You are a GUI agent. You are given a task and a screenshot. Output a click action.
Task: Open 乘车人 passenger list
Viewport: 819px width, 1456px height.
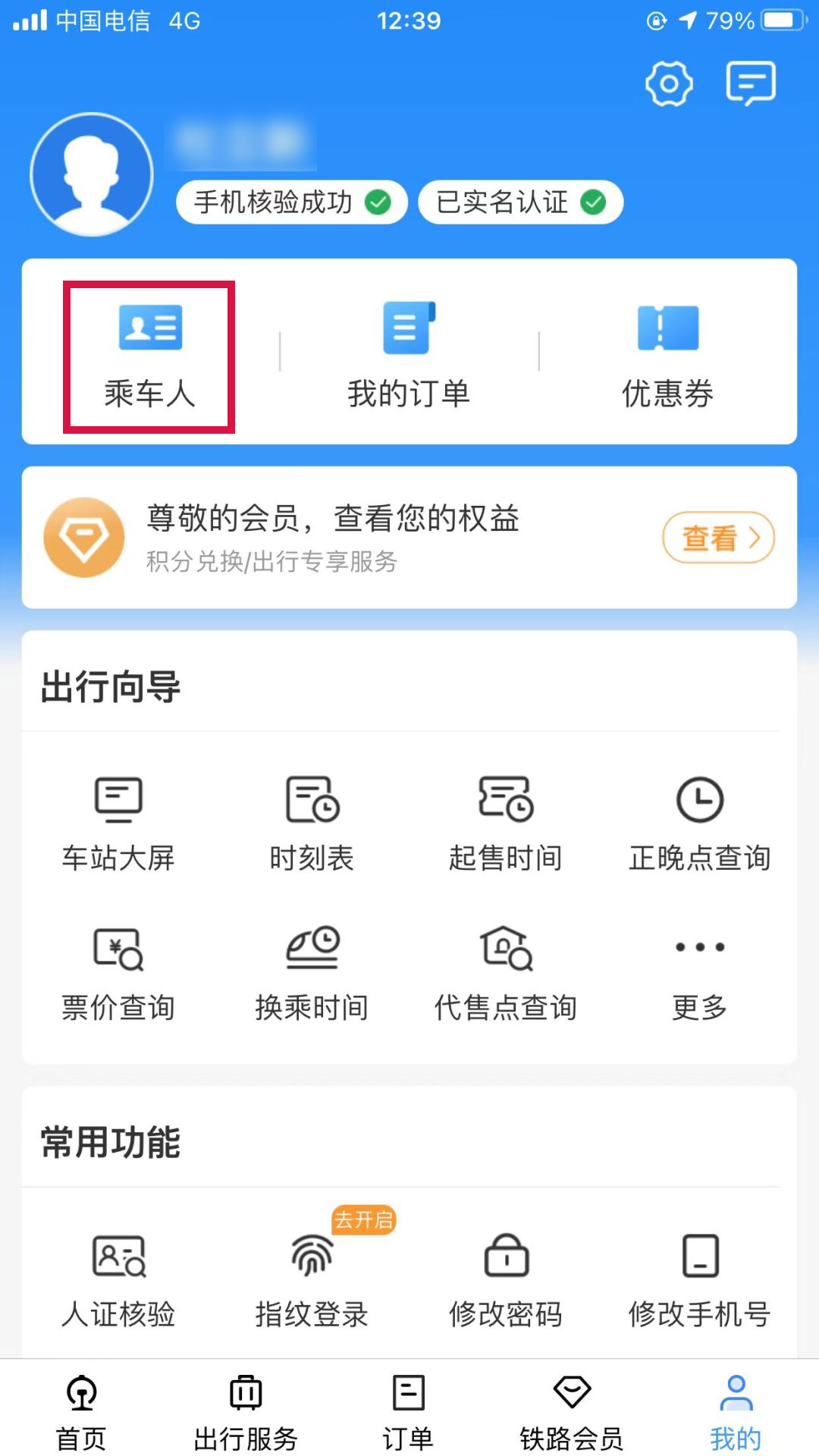click(x=149, y=356)
